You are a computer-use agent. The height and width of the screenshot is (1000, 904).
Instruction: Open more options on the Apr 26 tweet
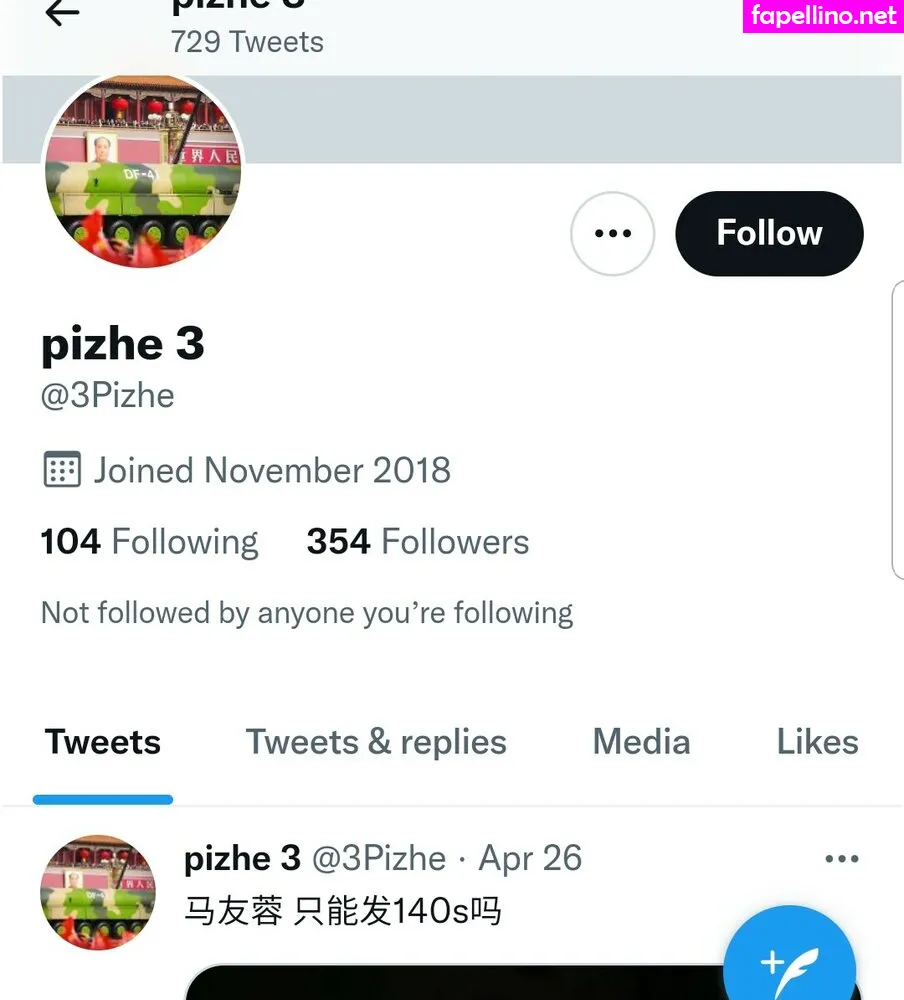[841, 859]
